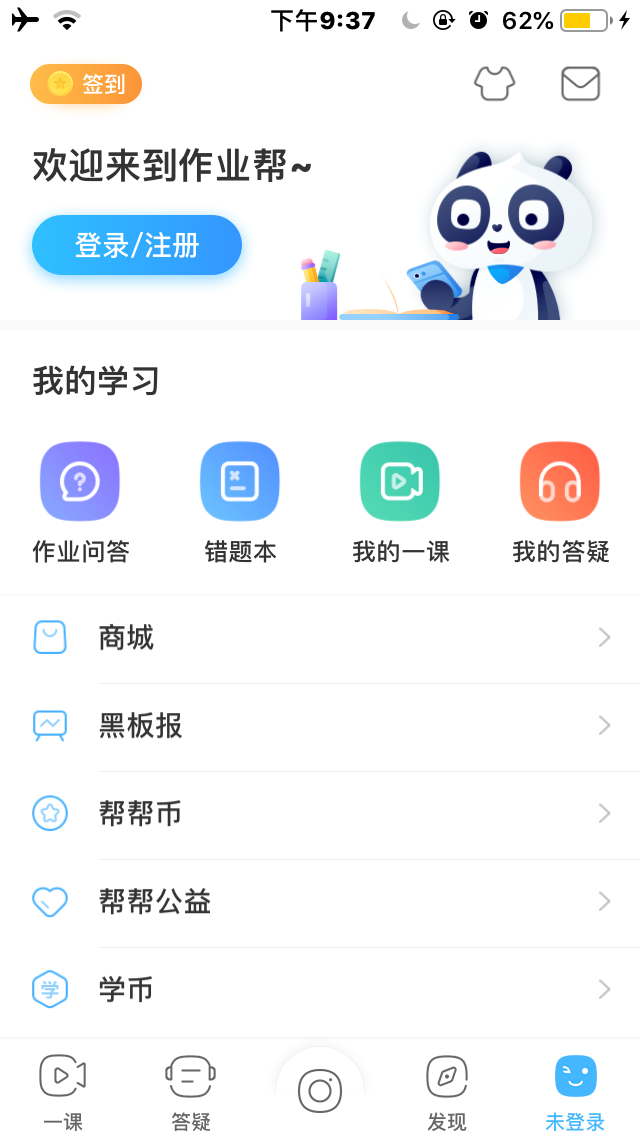Select the 未登录 profile tab
The image size is (640, 1136).
[x=575, y=1091]
